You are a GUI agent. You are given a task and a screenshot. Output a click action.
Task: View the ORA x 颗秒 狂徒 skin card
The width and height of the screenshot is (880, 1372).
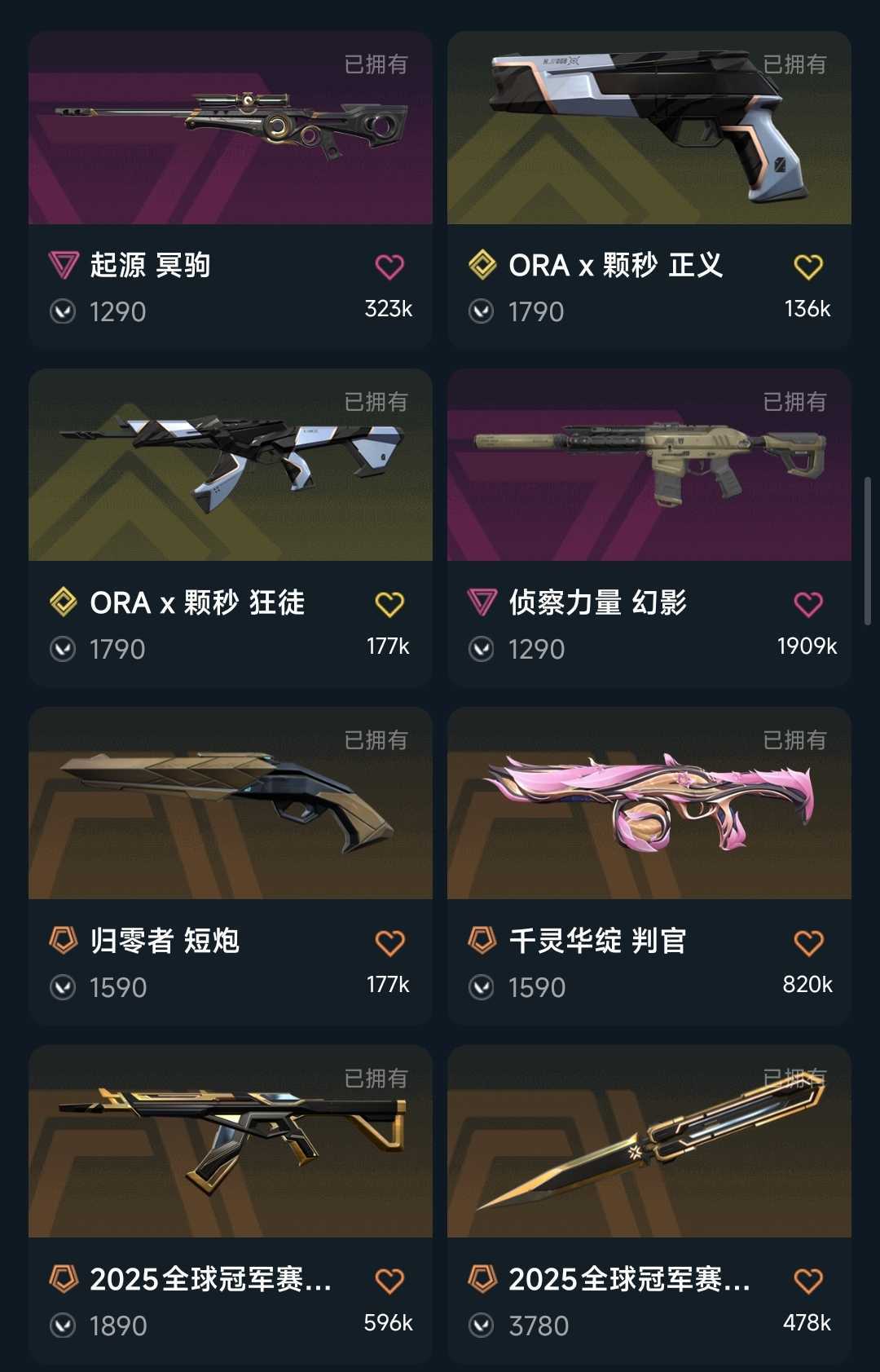pos(230,465)
